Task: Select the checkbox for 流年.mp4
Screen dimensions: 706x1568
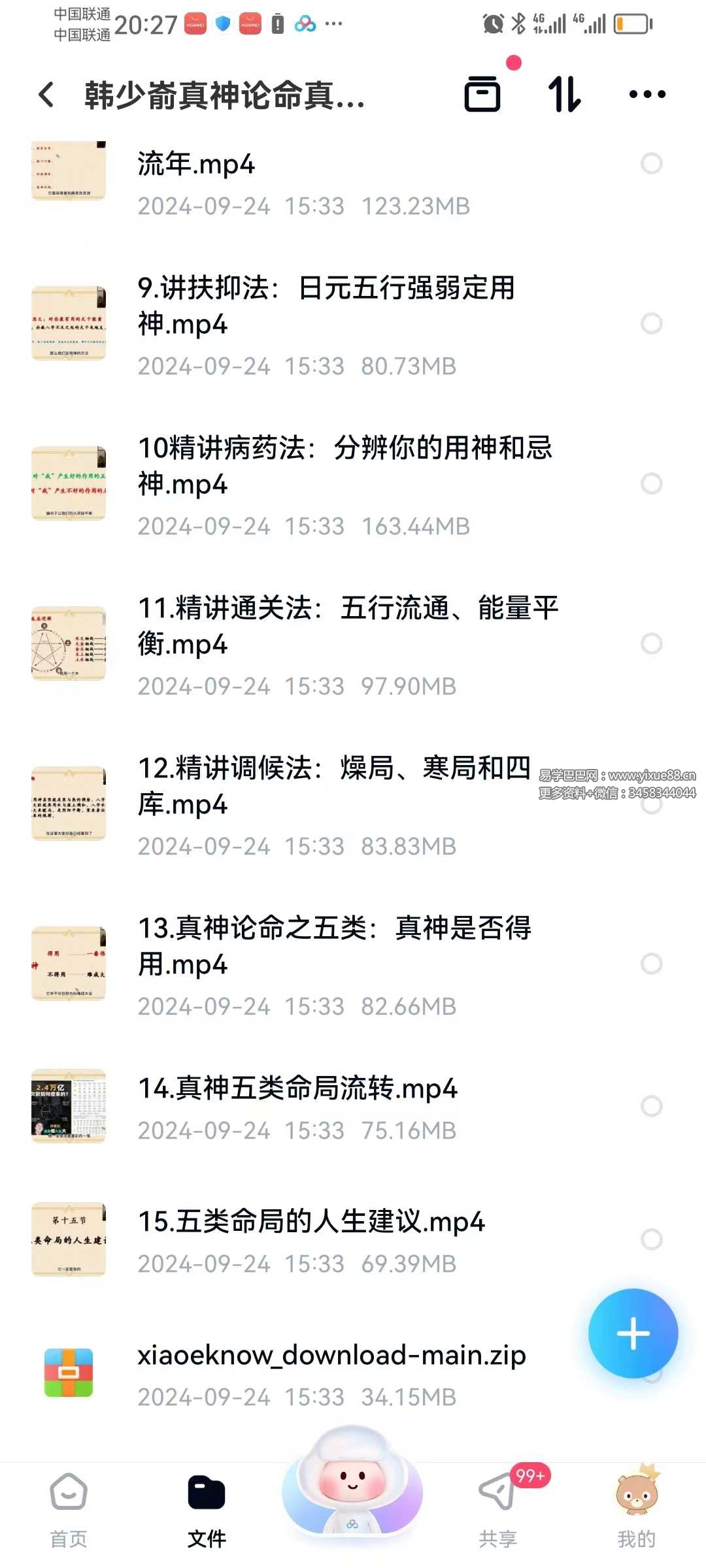Action: pos(651,163)
